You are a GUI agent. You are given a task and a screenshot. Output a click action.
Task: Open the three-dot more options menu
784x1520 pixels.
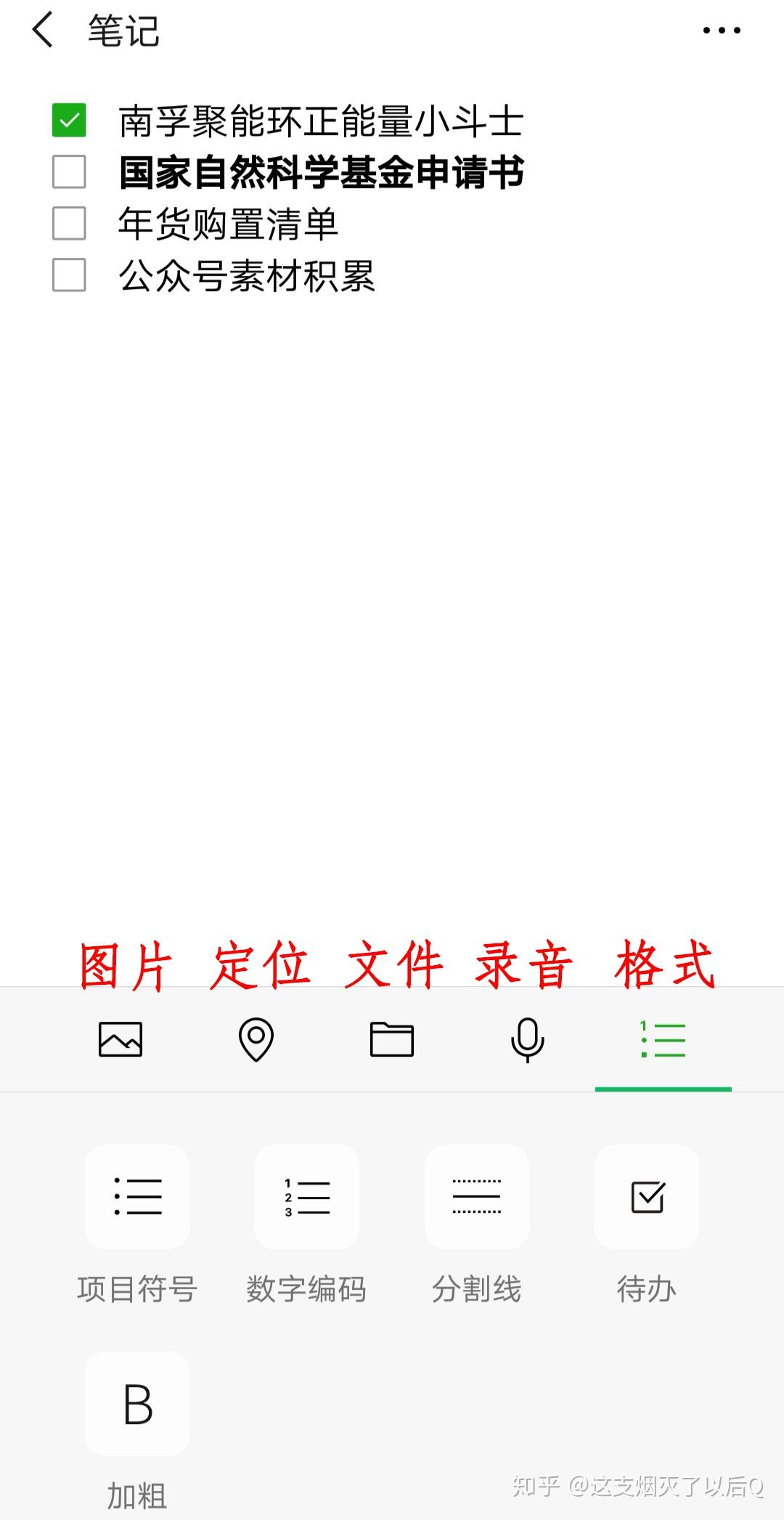[x=722, y=31]
